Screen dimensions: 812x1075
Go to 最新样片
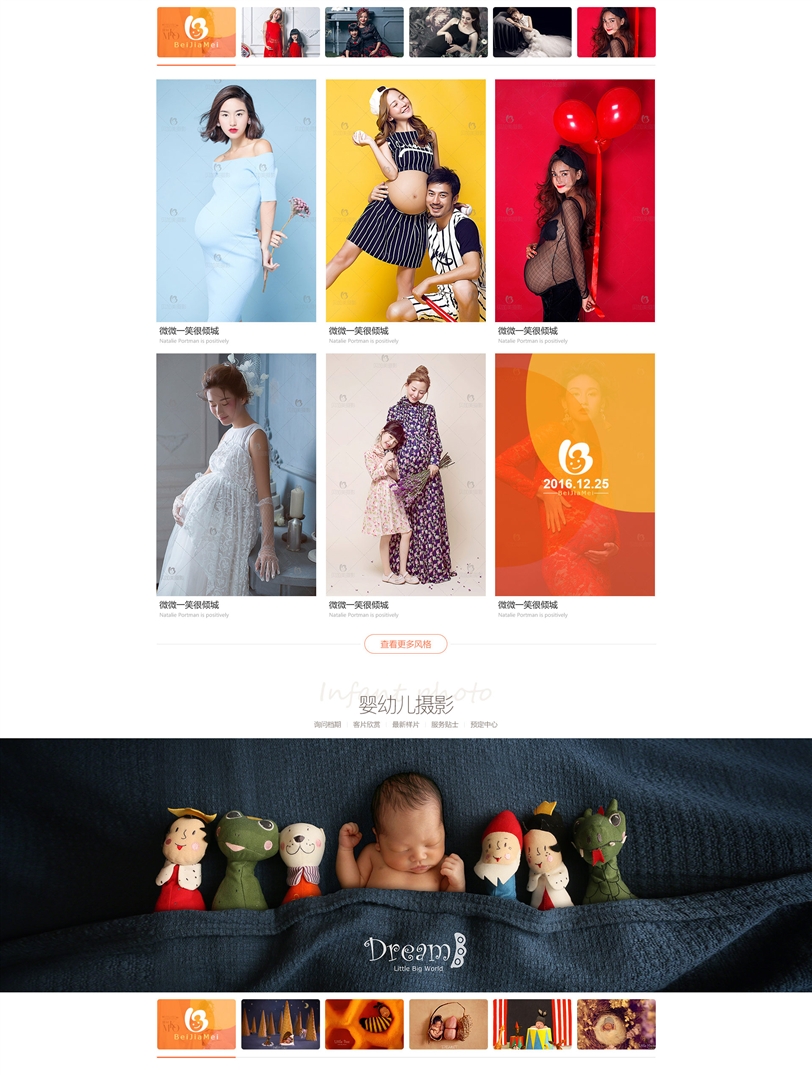coord(405,724)
